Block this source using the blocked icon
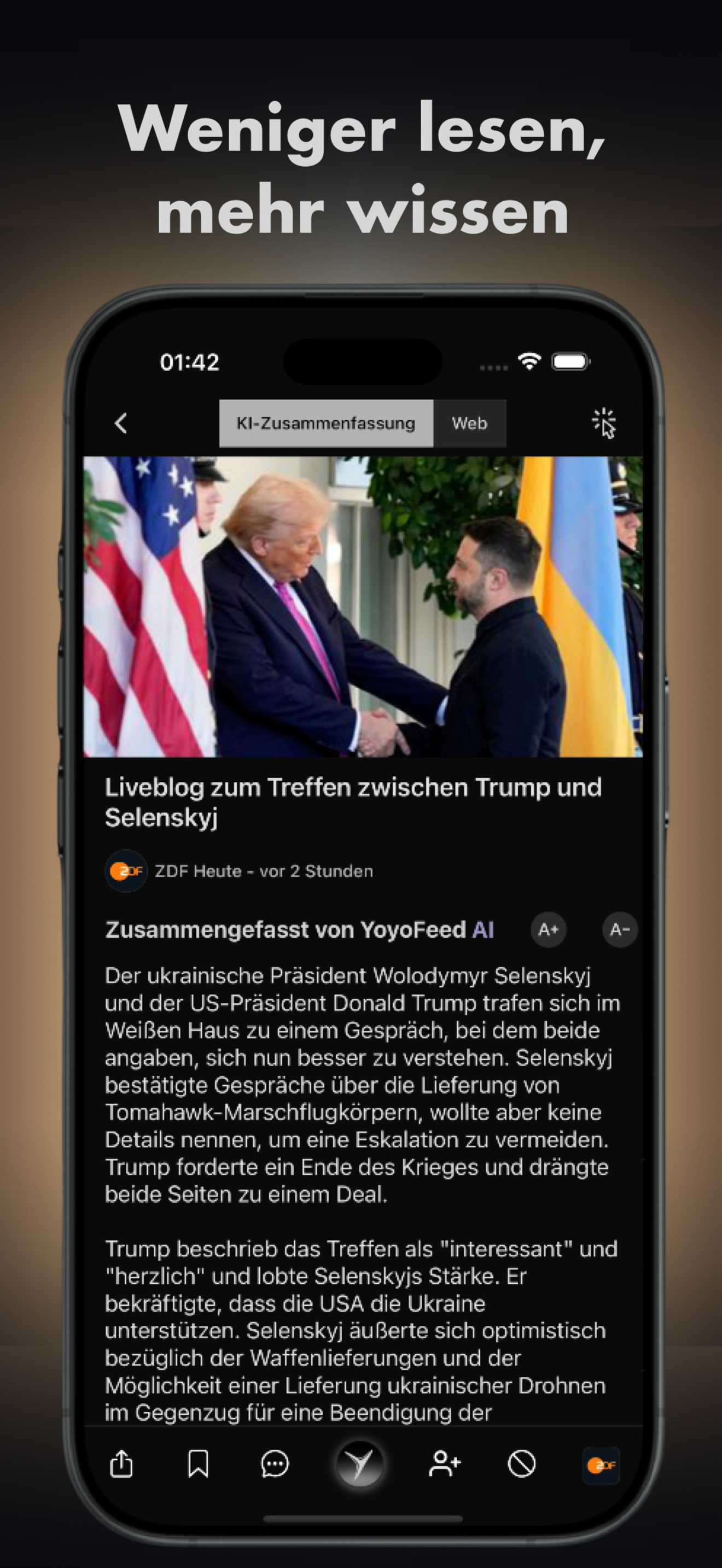The width and height of the screenshot is (722, 1568). click(x=523, y=1466)
